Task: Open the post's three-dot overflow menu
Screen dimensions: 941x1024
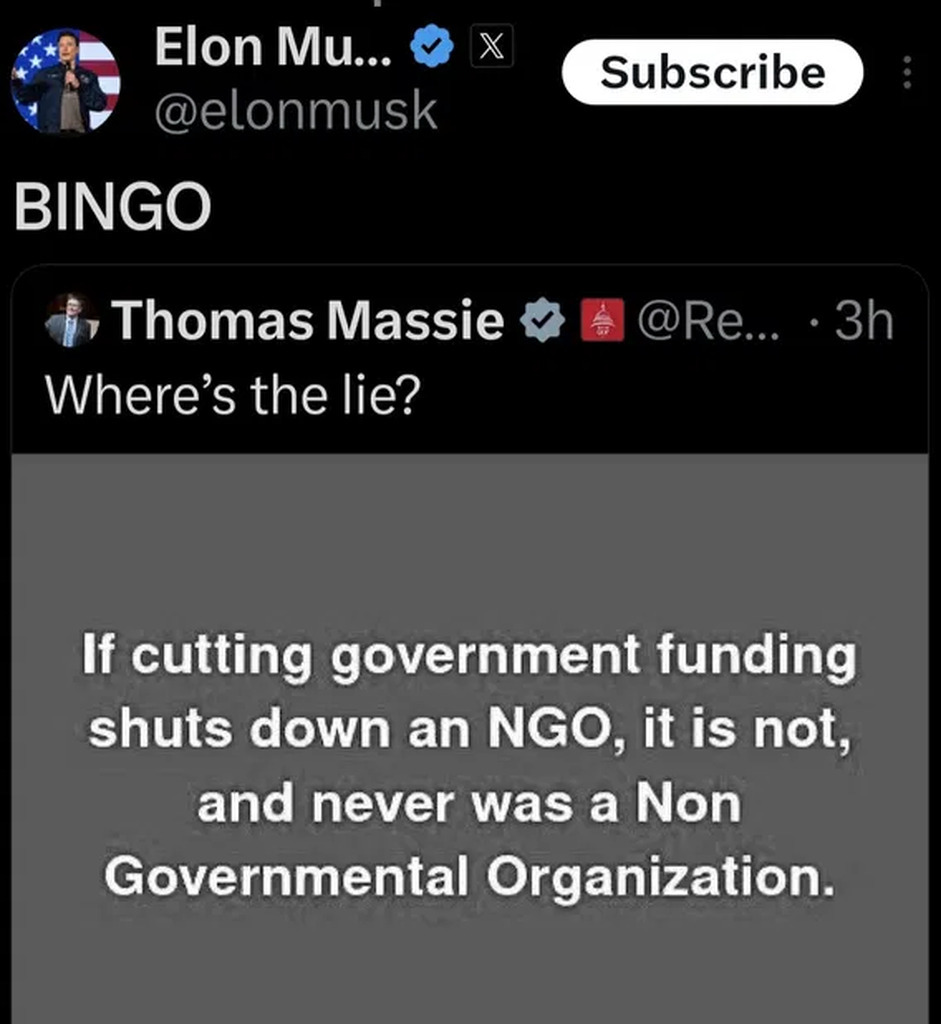Action: coord(907,73)
